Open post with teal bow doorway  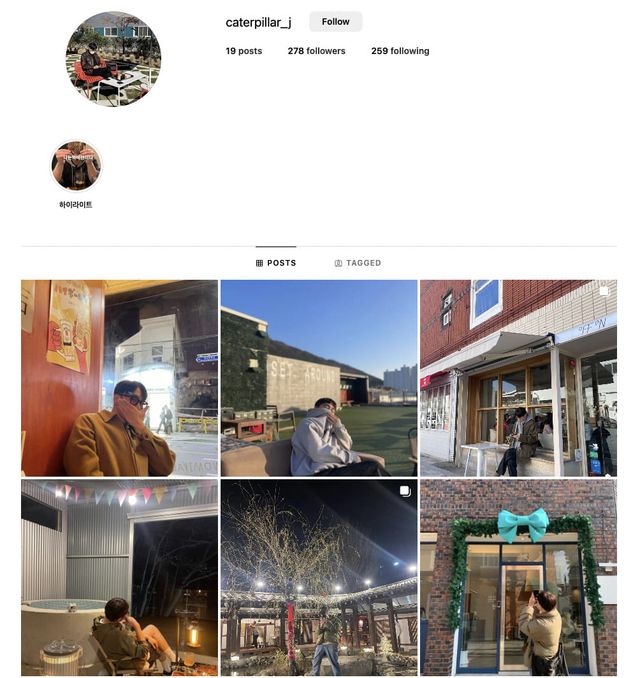tap(518, 577)
